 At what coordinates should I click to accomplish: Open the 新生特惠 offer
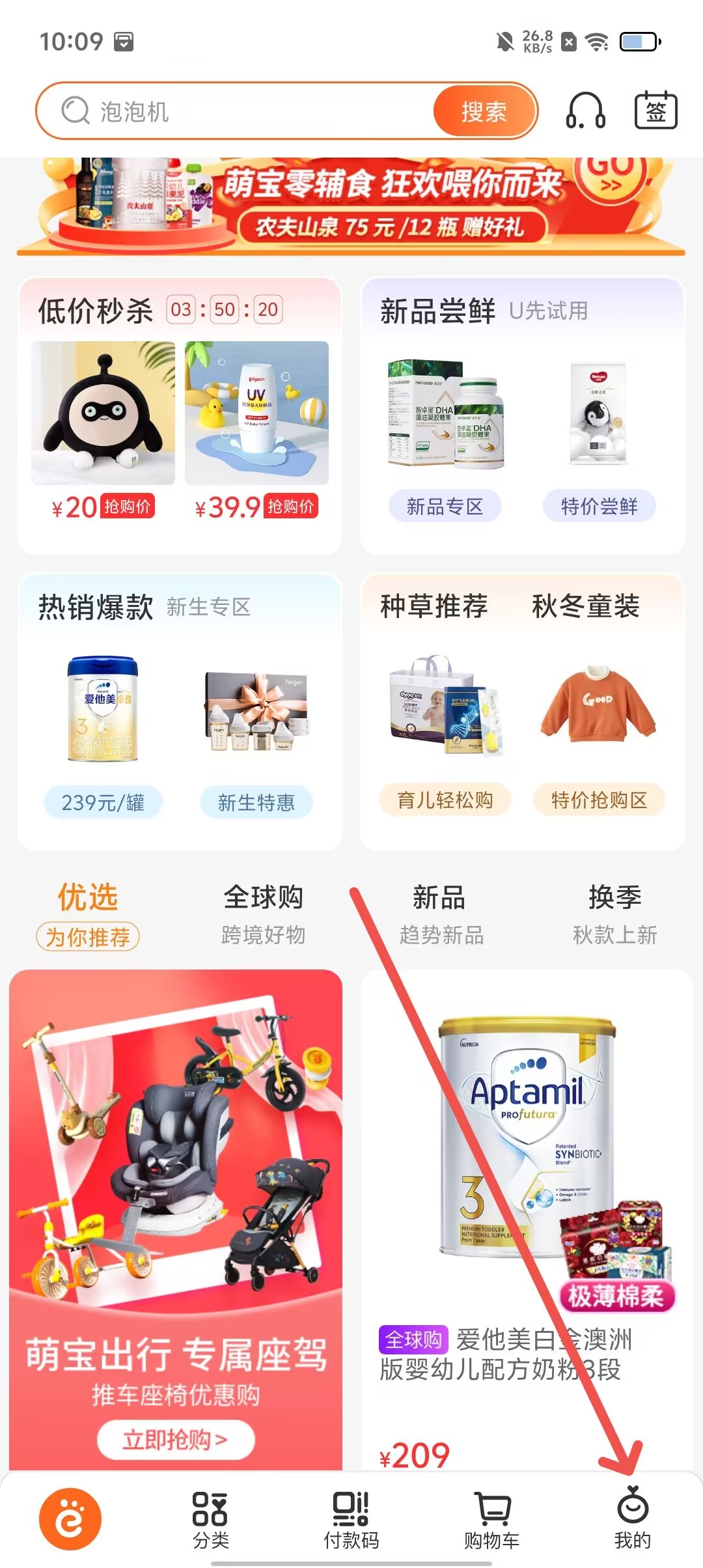(x=256, y=802)
